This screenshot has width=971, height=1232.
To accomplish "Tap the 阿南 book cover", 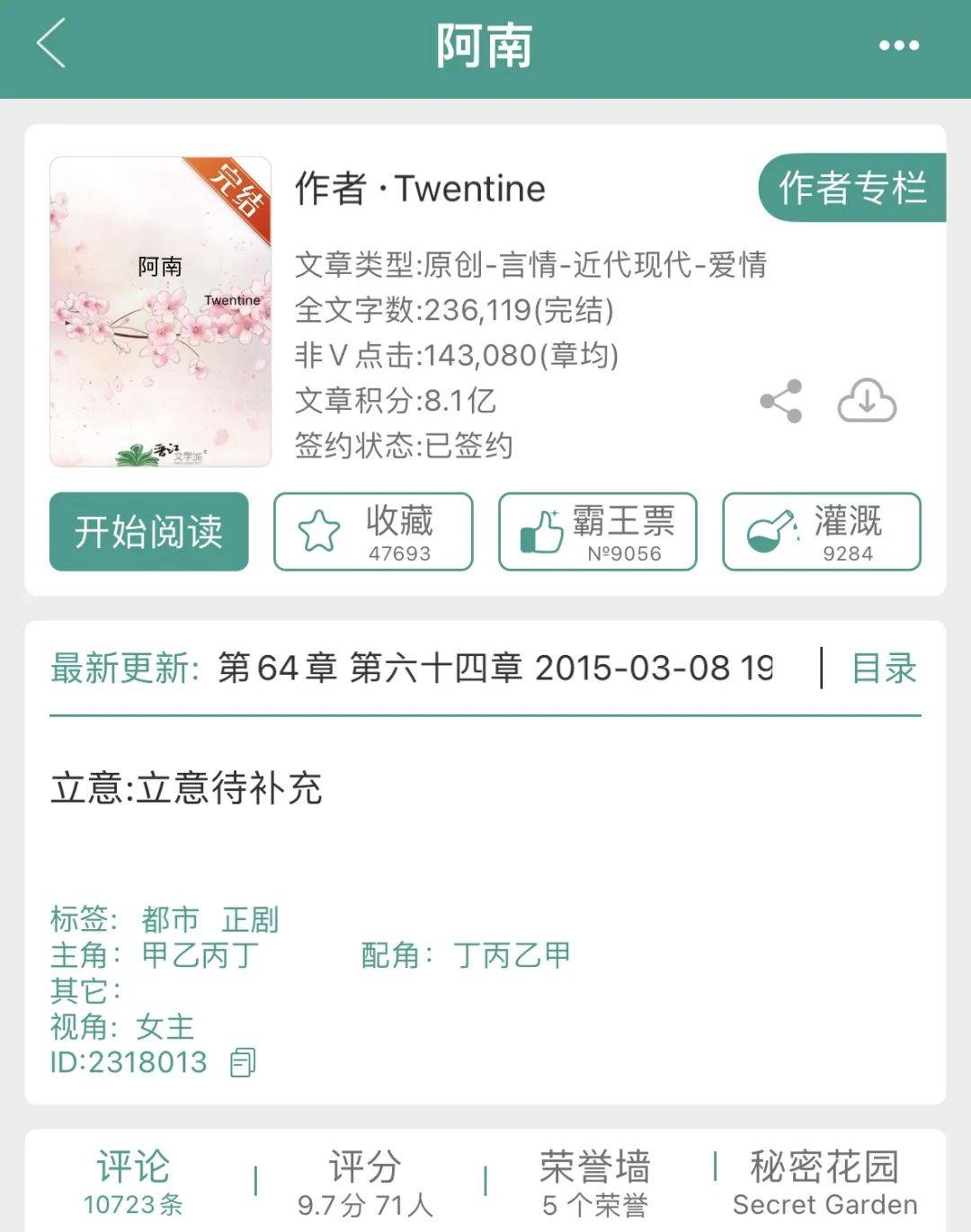I will tap(160, 312).
